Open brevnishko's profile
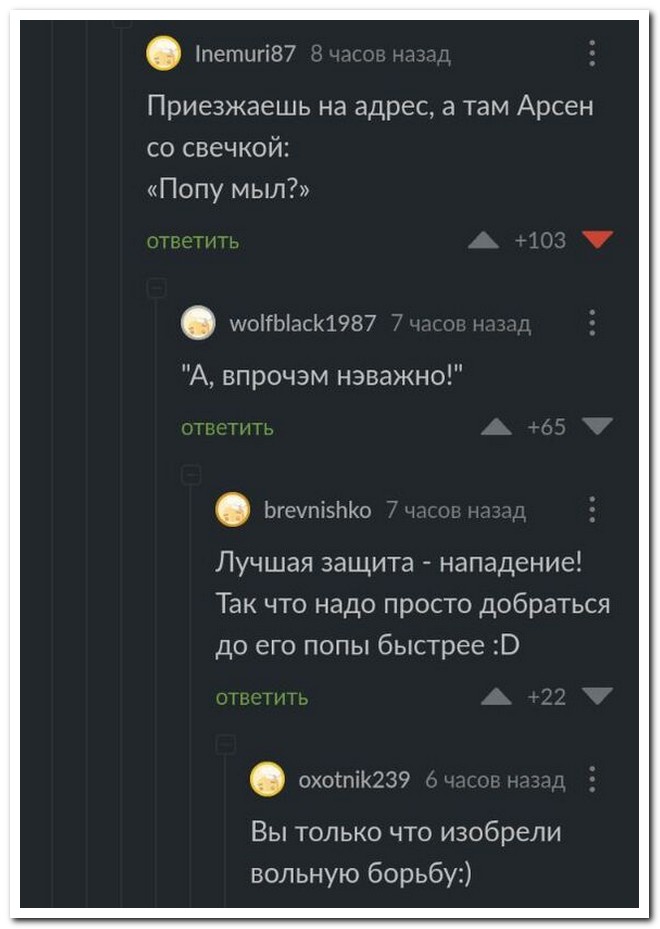Image resolution: width=660 pixels, height=929 pixels. tap(317, 510)
